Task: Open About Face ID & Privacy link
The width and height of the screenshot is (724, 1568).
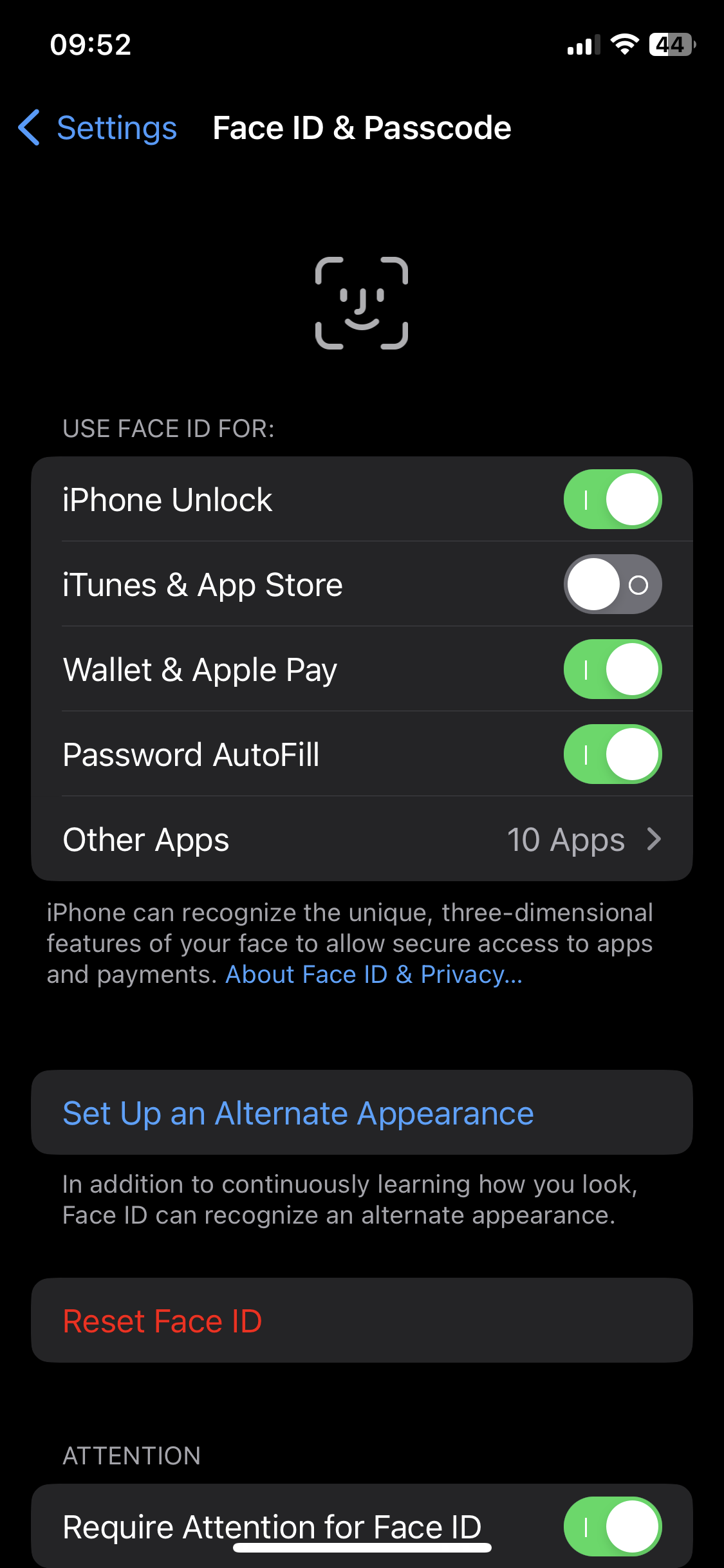Action: pos(373,975)
